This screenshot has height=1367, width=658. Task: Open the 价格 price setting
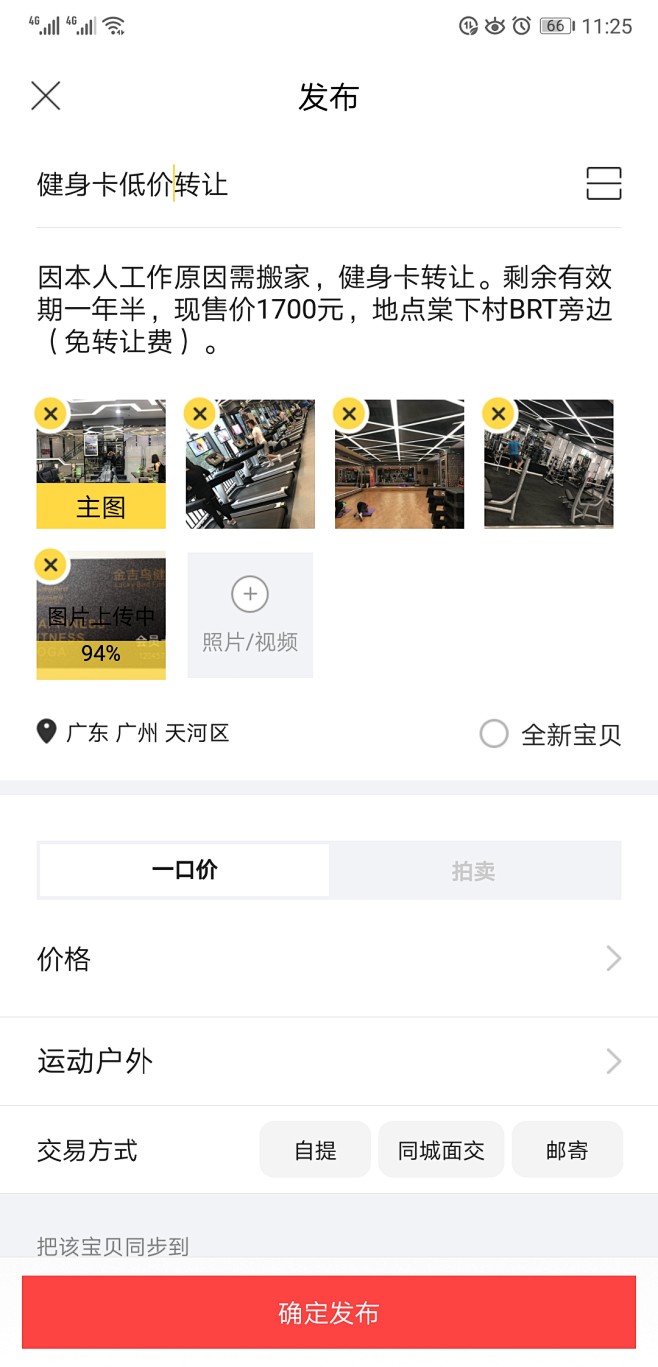point(328,960)
